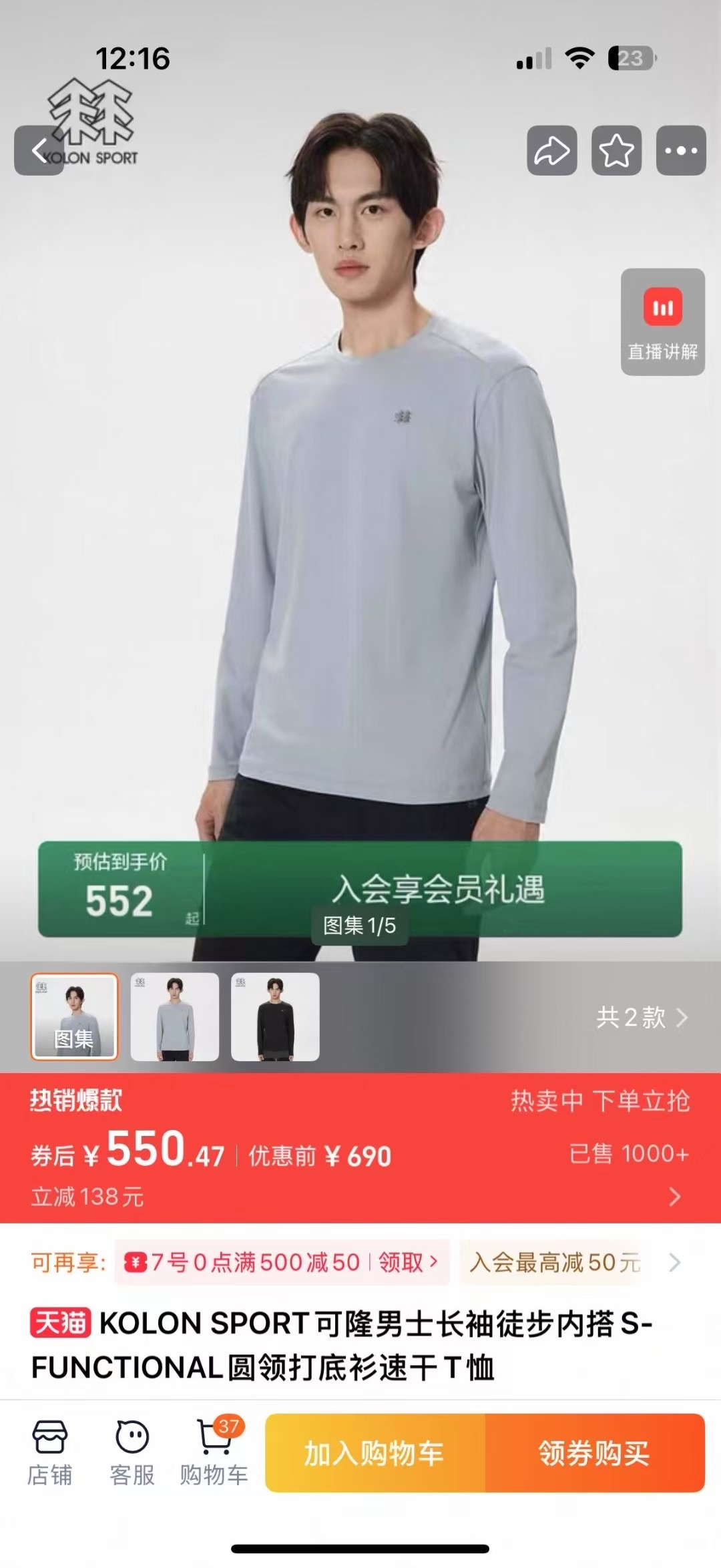Contact 客服 customer service

click(132, 1453)
